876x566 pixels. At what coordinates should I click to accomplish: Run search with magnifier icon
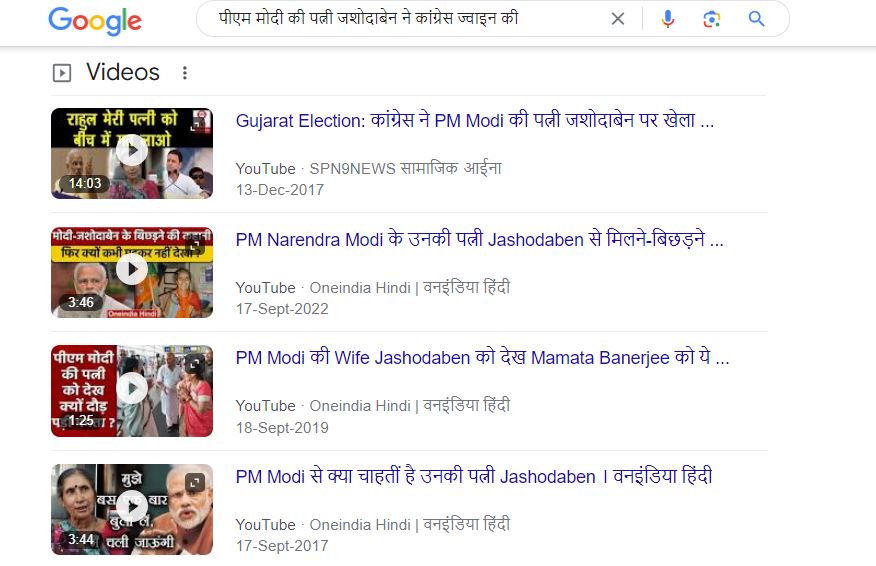point(756,19)
